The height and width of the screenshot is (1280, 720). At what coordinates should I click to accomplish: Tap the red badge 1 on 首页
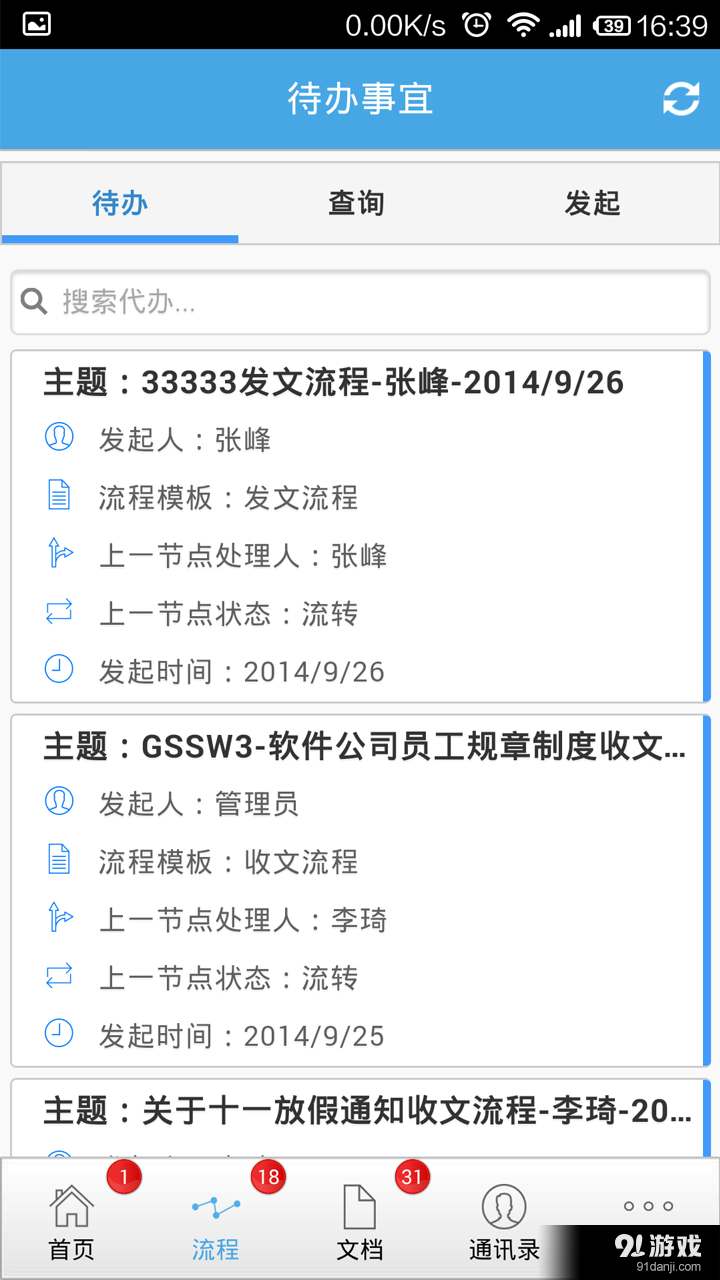[x=124, y=1177]
